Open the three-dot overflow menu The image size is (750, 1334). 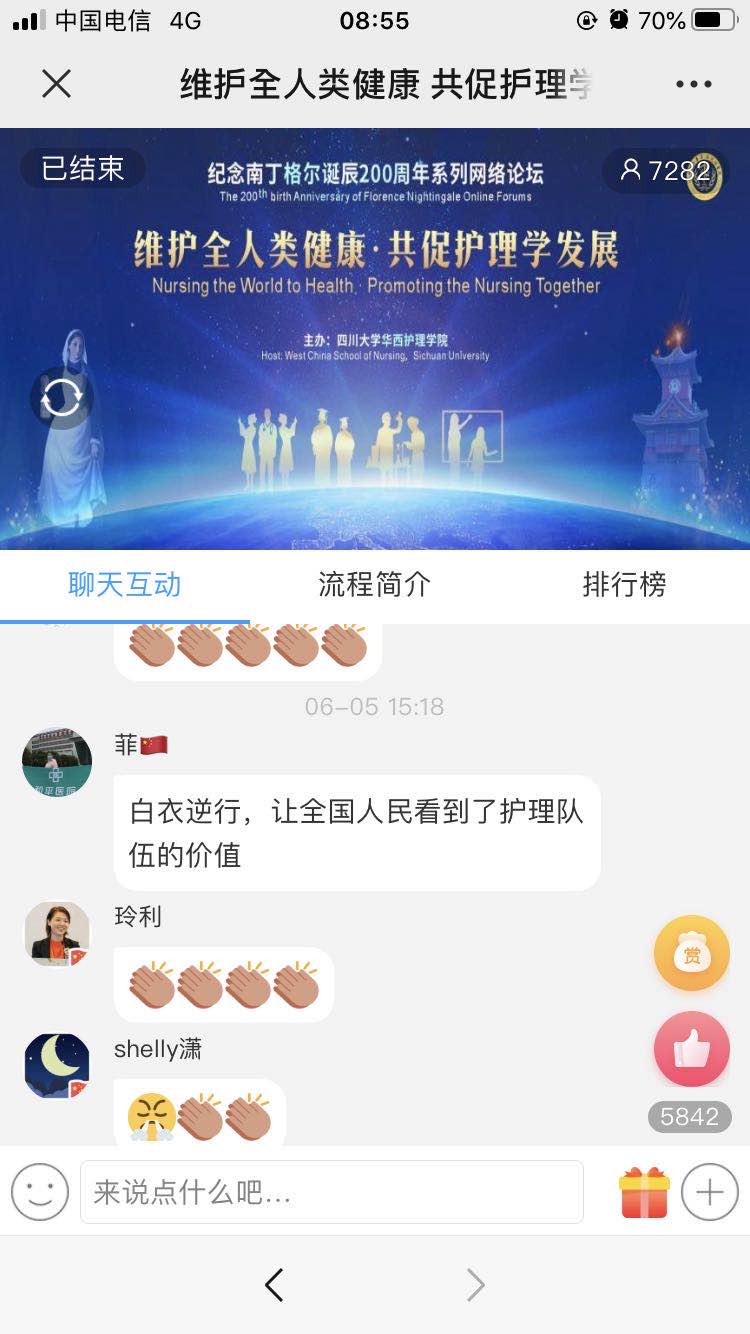(693, 84)
